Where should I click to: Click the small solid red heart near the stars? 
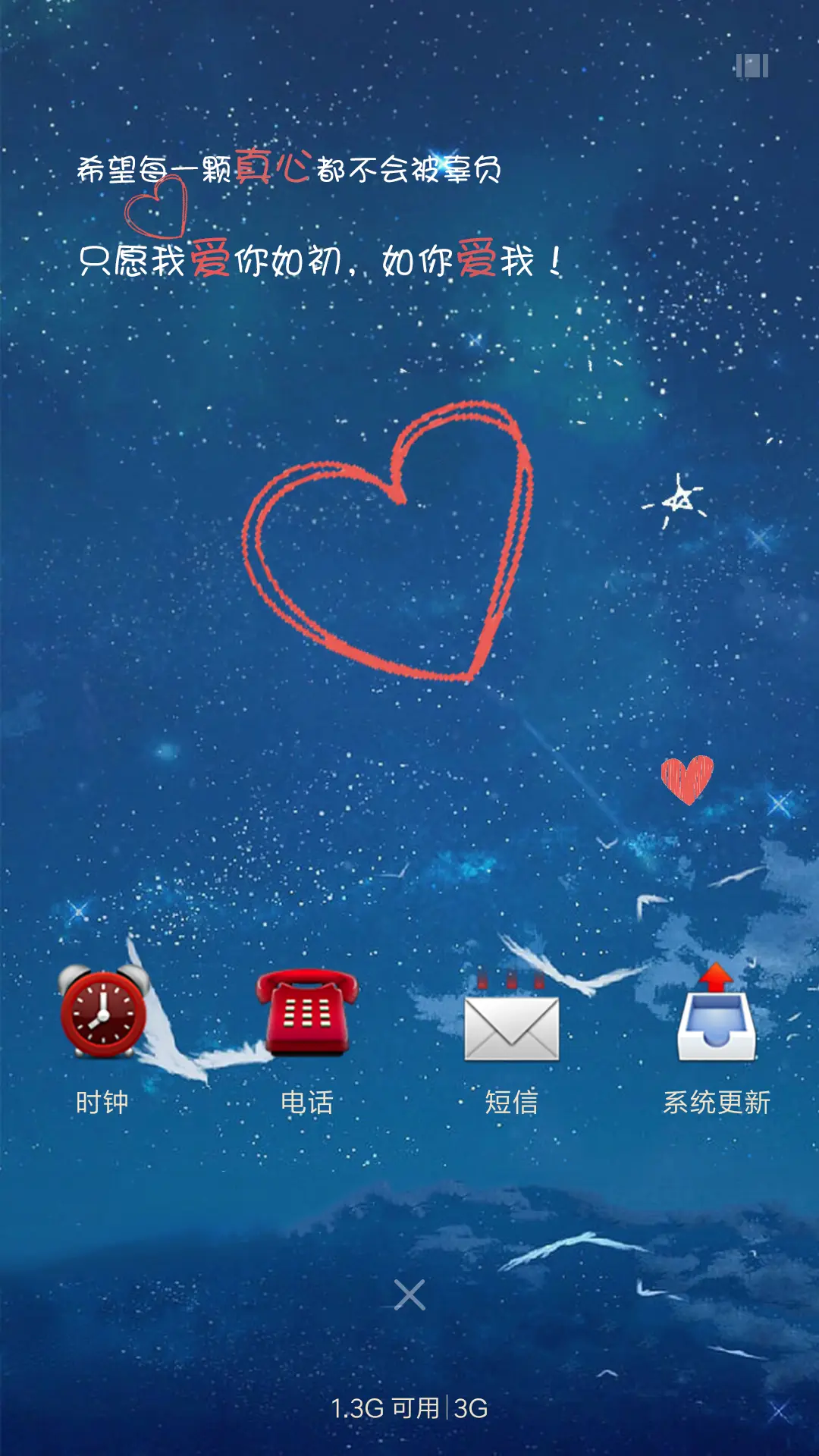pyautogui.click(x=687, y=781)
